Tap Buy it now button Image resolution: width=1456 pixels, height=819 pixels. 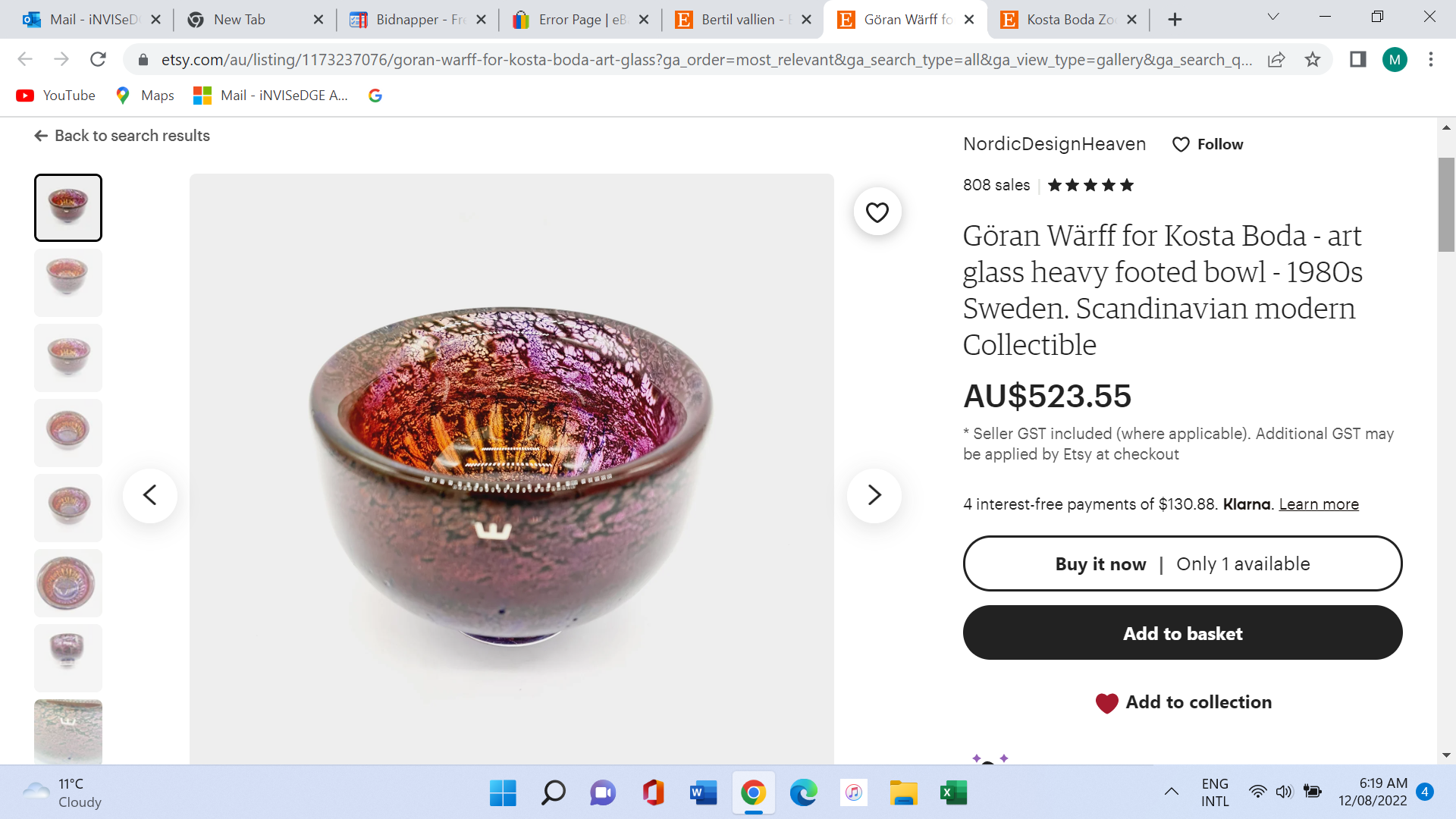[x=1181, y=563]
